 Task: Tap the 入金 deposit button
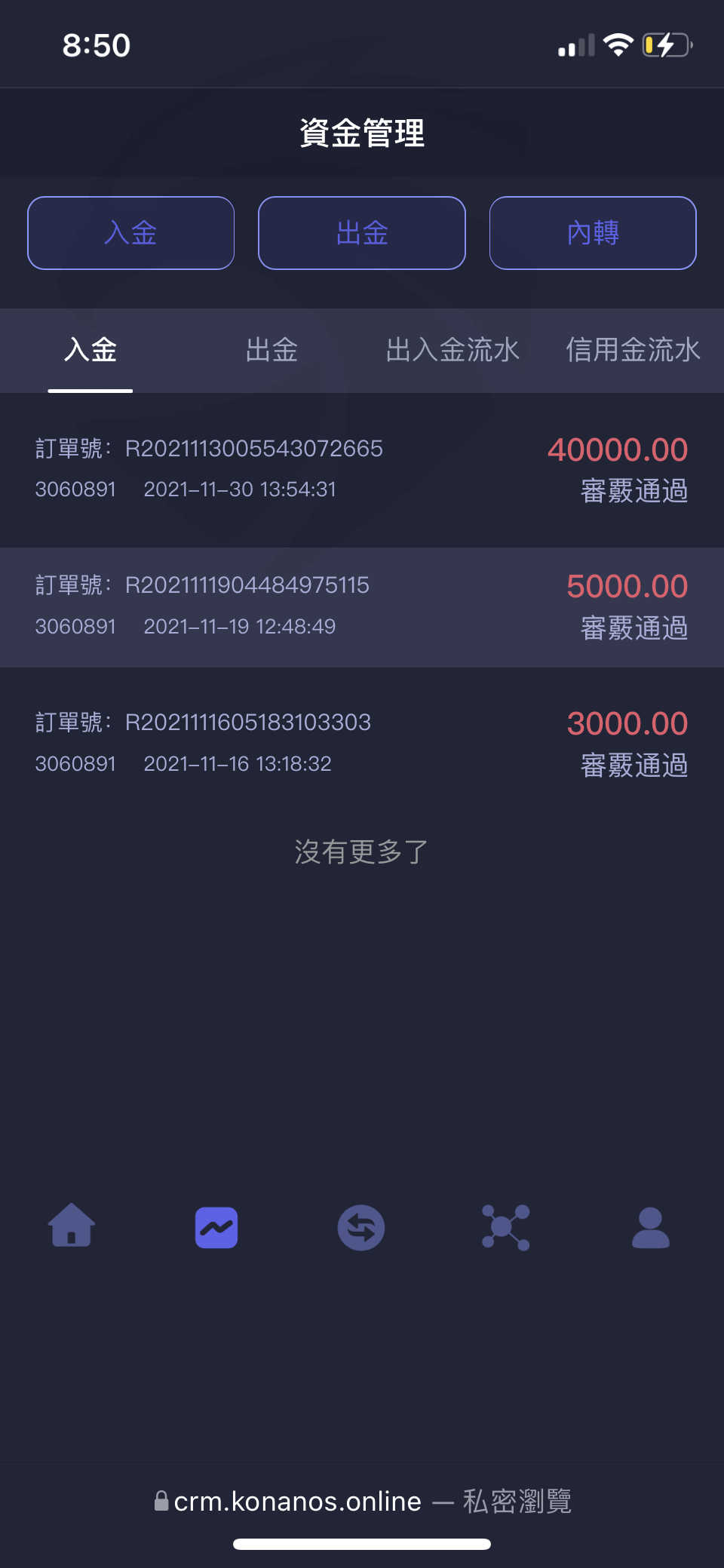click(x=131, y=233)
